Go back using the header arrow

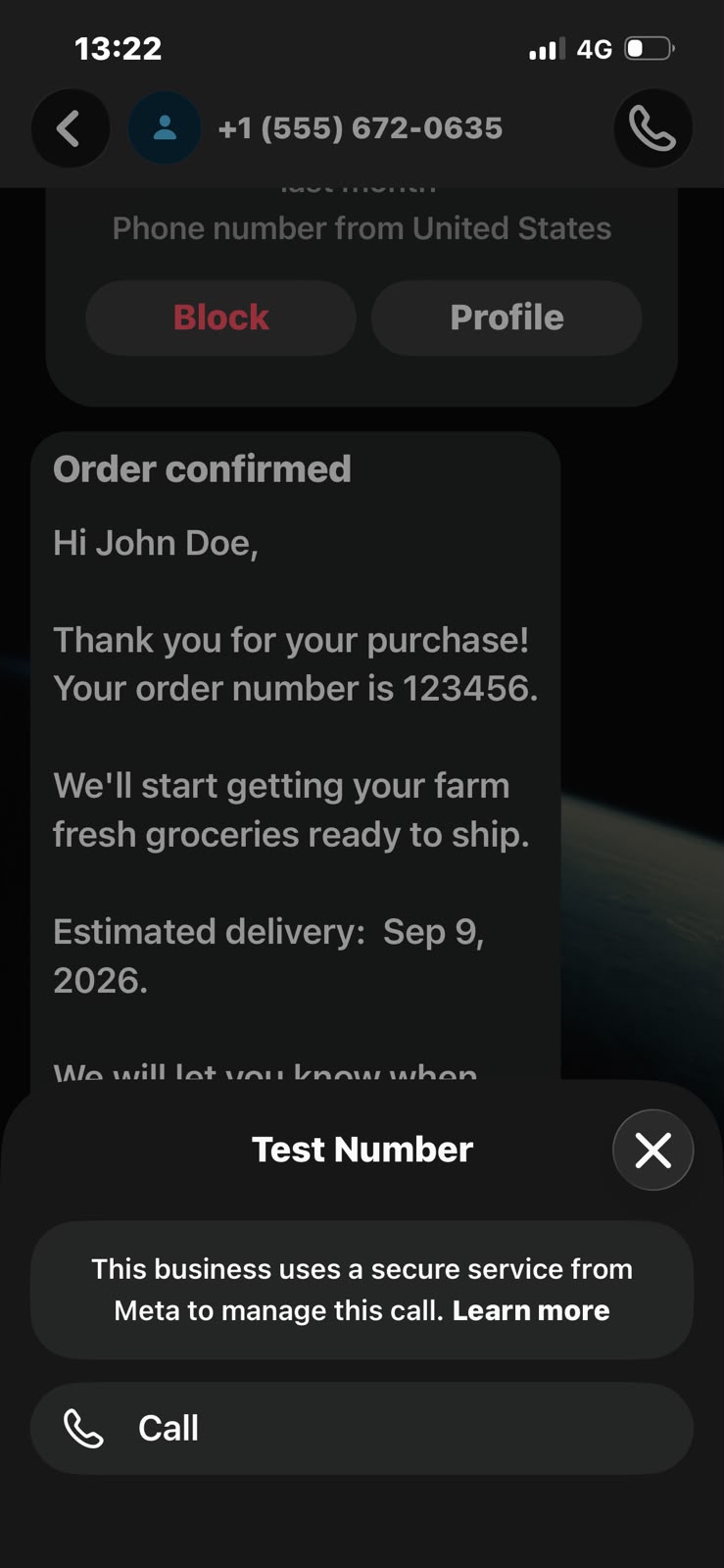pos(70,128)
